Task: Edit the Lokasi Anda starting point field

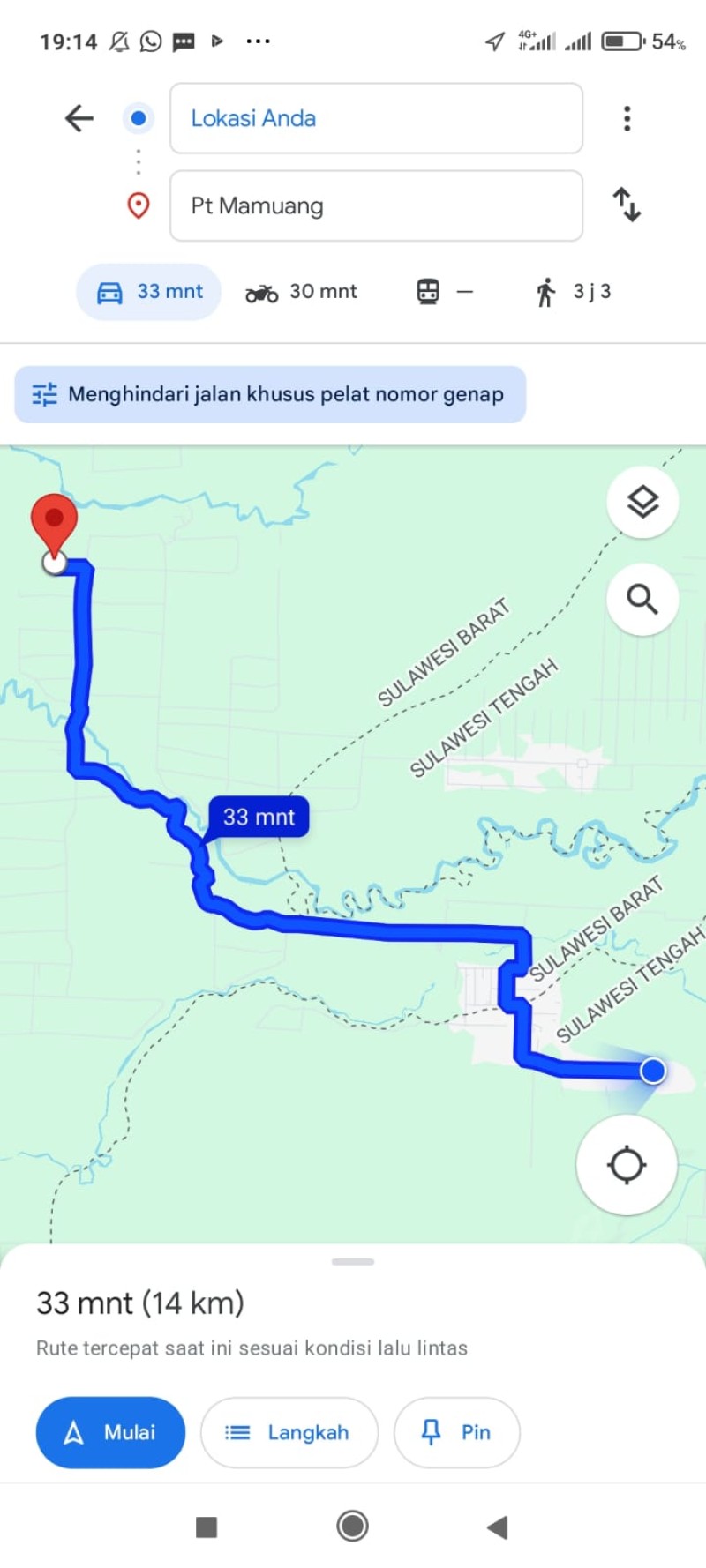Action: point(376,118)
